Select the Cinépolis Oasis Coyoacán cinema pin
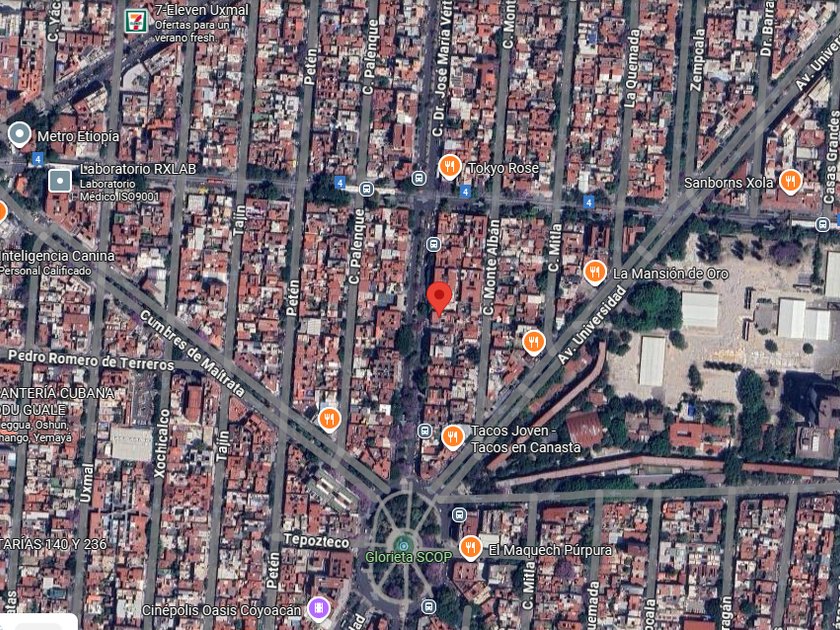Image resolution: width=840 pixels, height=630 pixels. [319, 609]
